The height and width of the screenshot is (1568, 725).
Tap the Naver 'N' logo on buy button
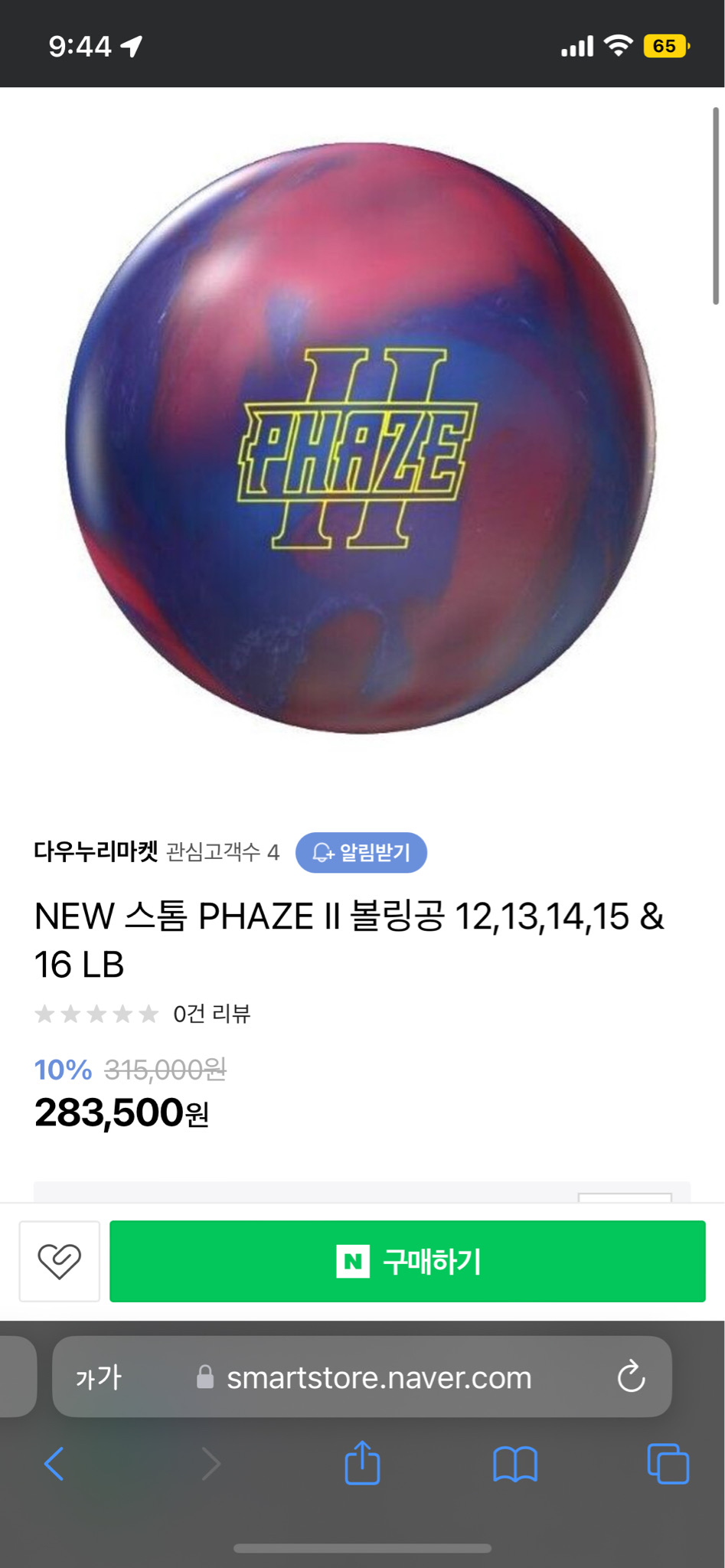click(x=353, y=1261)
